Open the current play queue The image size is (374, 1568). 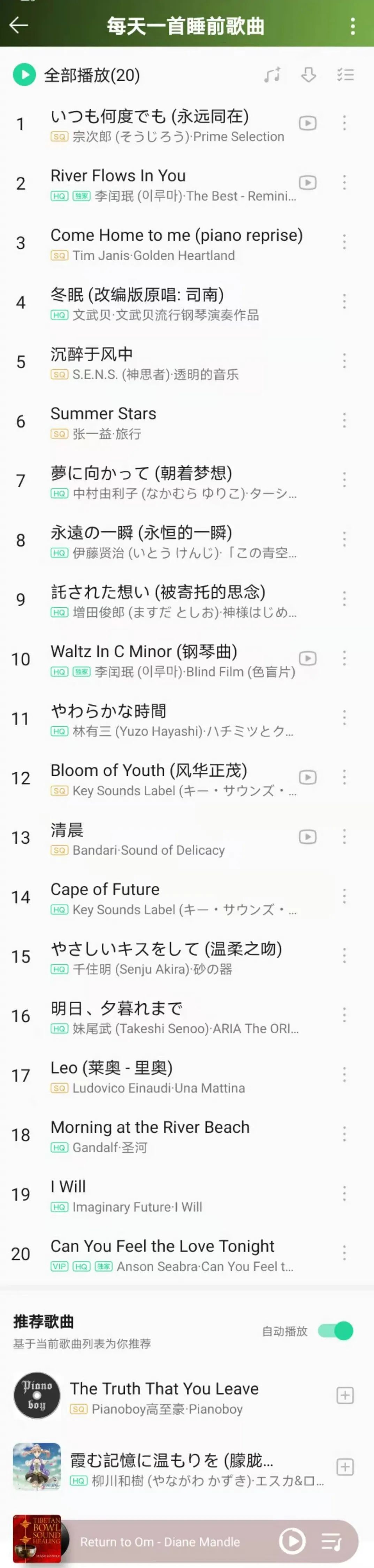click(331, 1541)
